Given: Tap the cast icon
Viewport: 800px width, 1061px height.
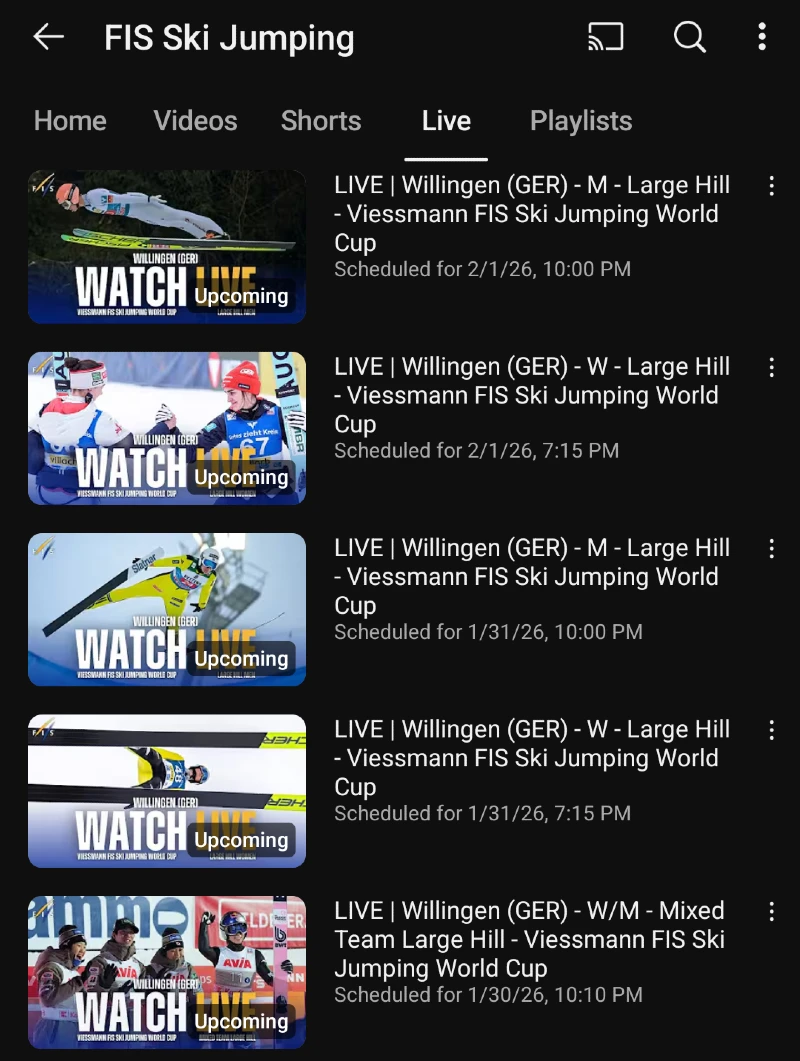Looking at the screenshot, I should pyautogui.click(x=605, y=38).
